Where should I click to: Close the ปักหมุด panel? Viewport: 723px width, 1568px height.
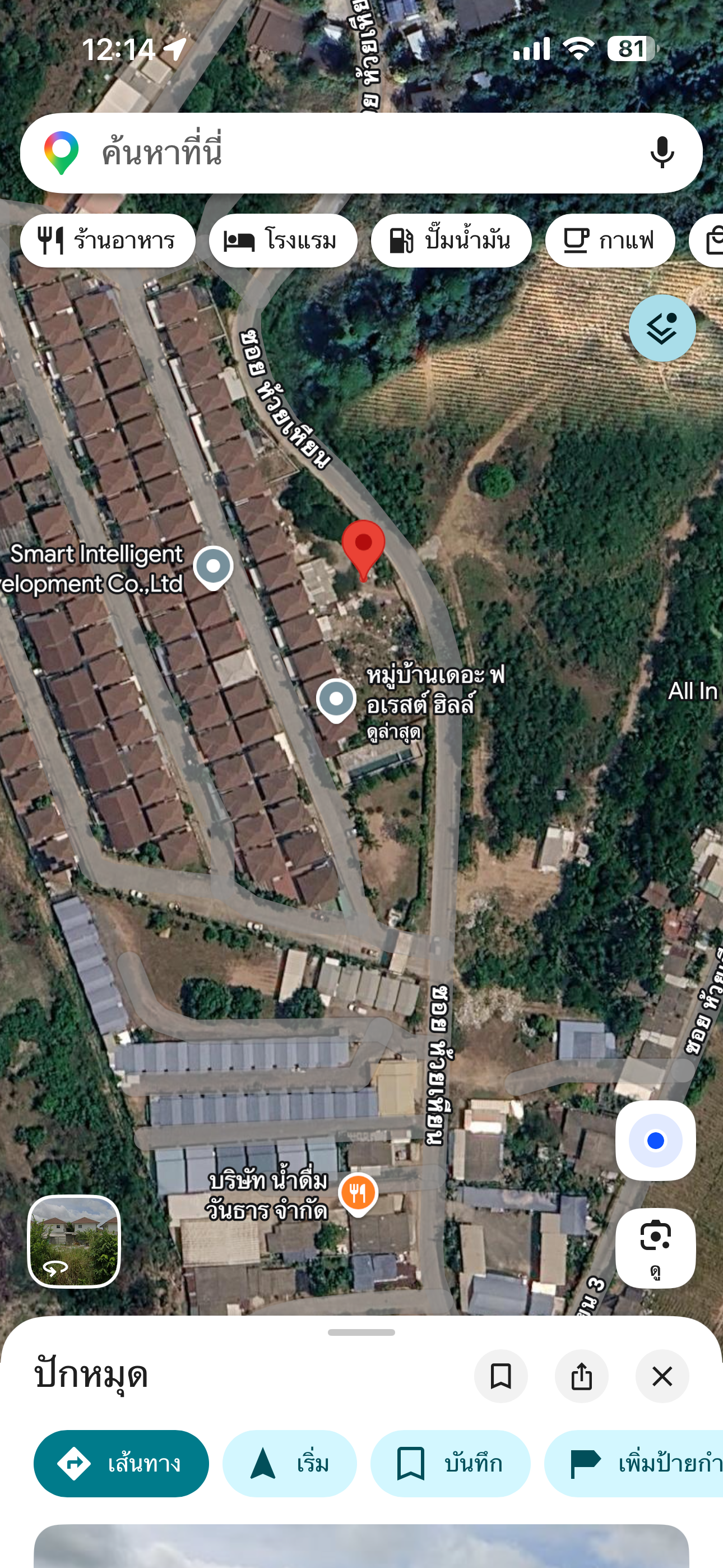coord(662,1376)
